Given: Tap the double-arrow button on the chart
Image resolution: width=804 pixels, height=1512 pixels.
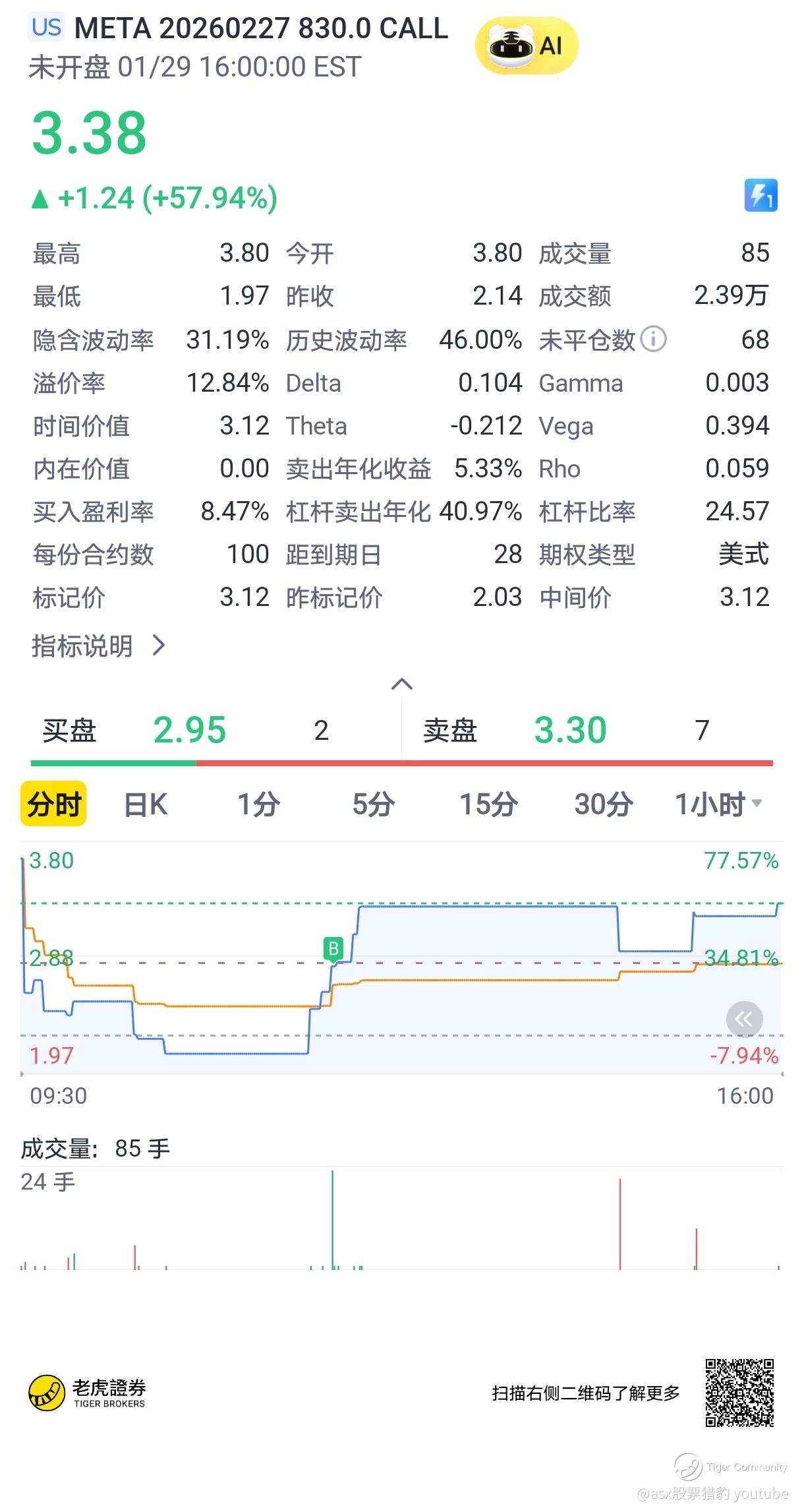Looking at the screenshot, I should (x=744, y=1019).
